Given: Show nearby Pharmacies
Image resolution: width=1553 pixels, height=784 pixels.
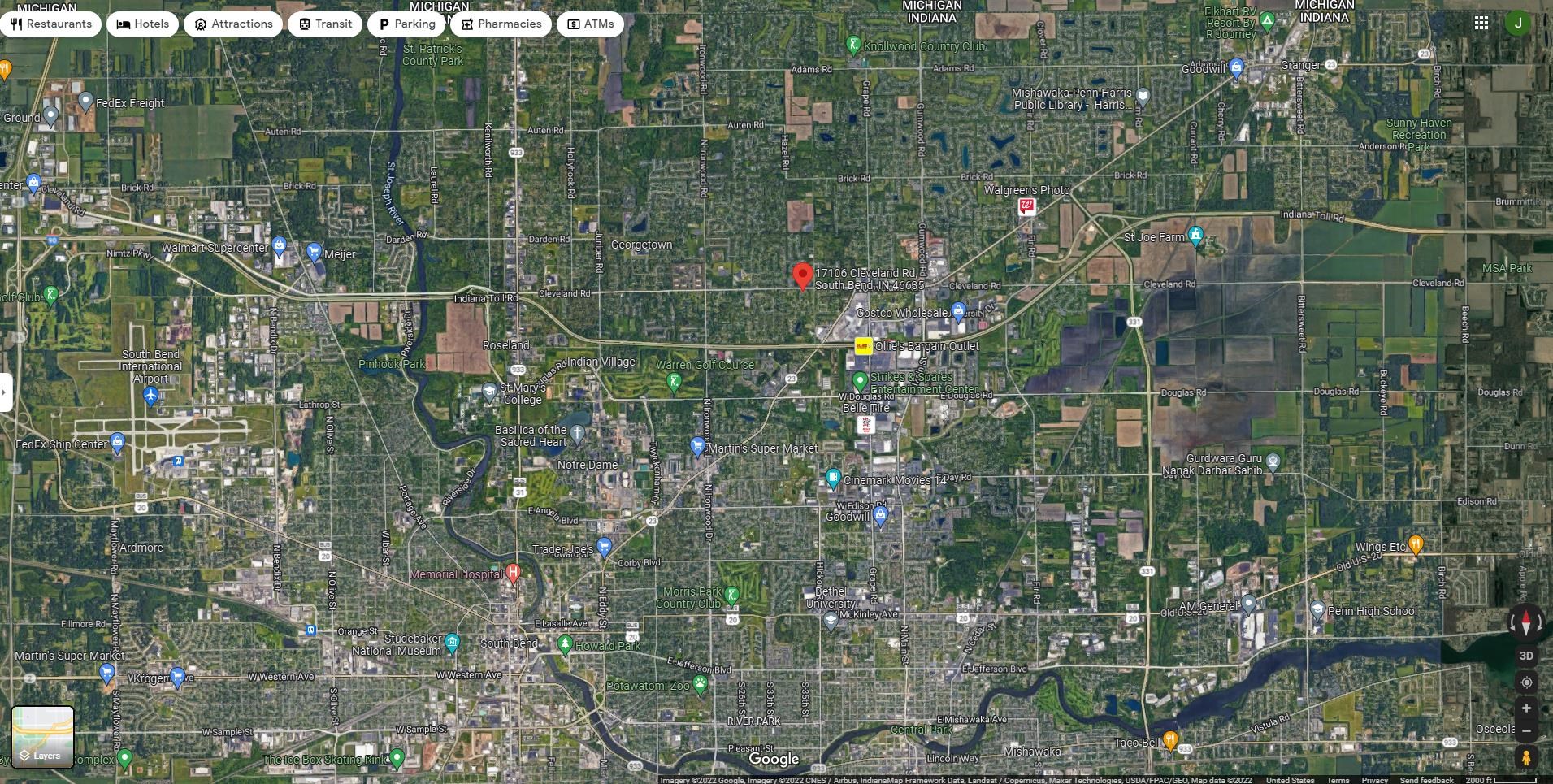Looking at the screenshot, I should click(501, 24).
